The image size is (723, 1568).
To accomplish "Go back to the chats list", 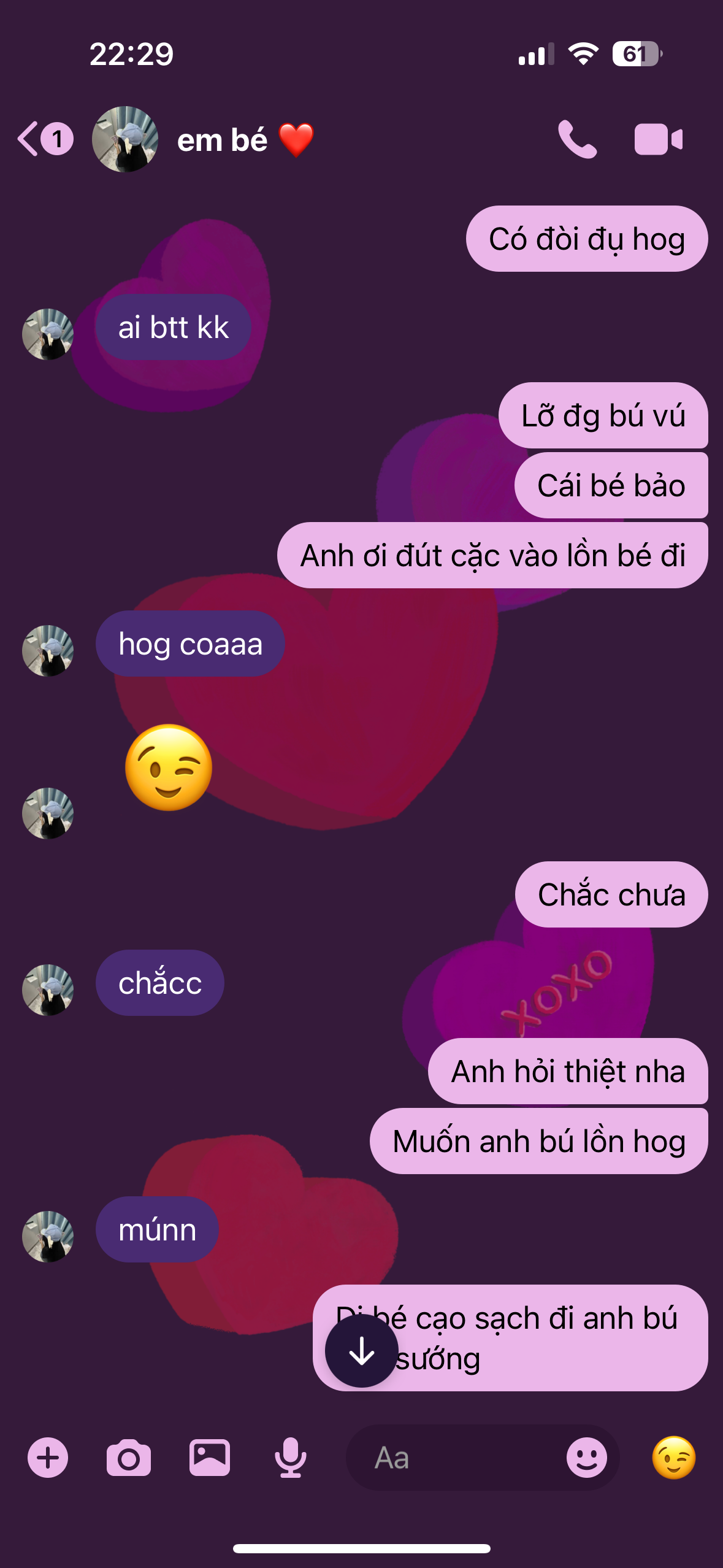I will (43, 139).
